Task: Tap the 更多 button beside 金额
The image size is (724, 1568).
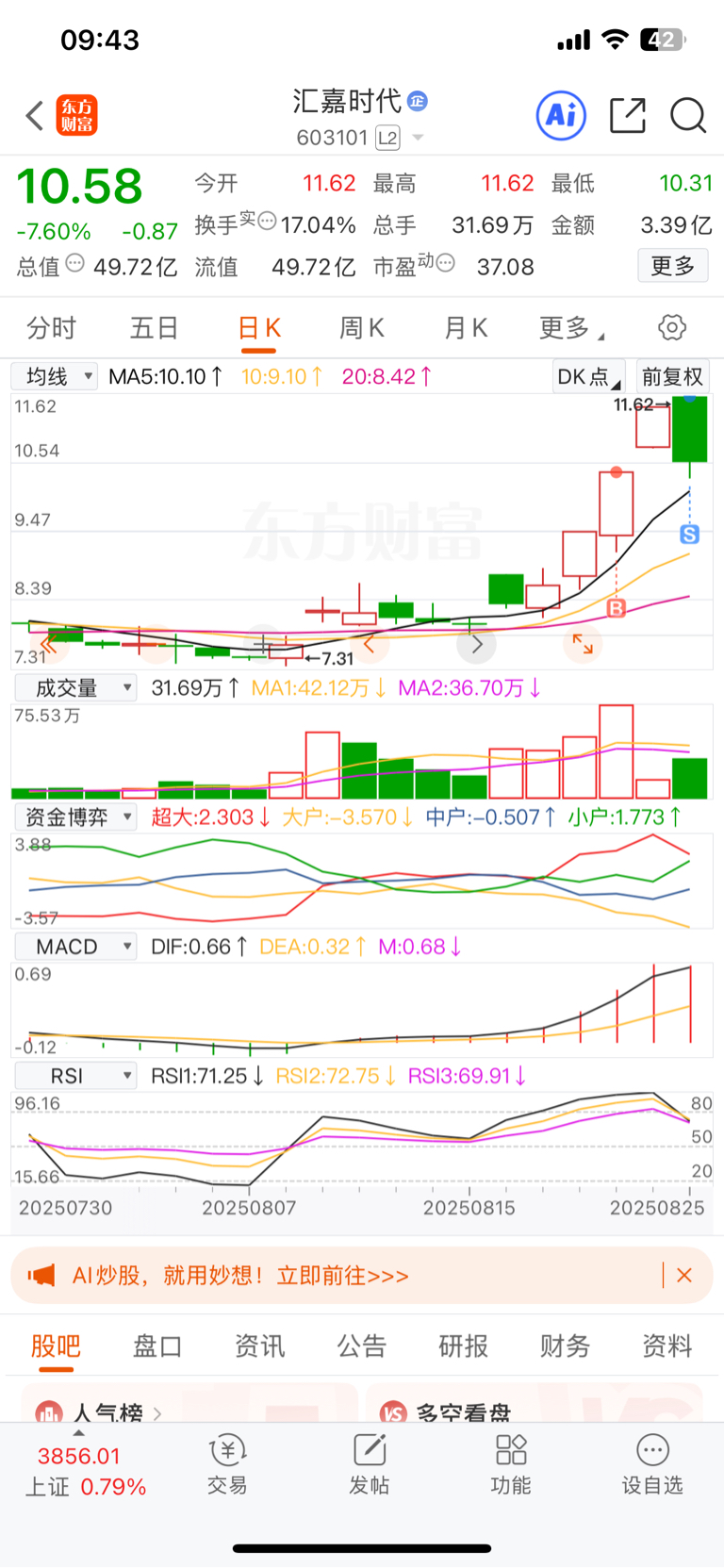Action: [x=672, y=266]
